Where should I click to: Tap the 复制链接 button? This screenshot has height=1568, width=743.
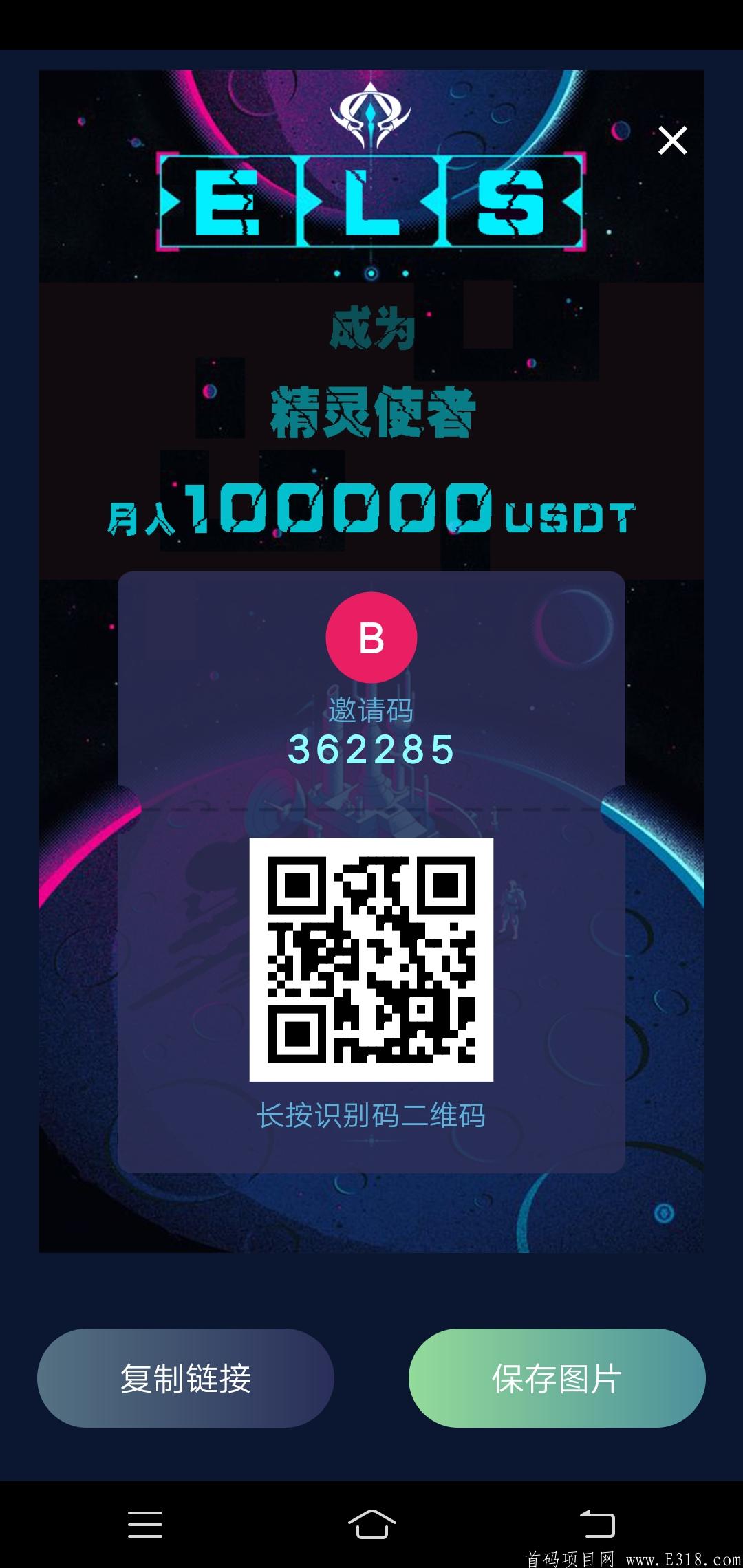pyautogui.click(x=186, y=1378)
